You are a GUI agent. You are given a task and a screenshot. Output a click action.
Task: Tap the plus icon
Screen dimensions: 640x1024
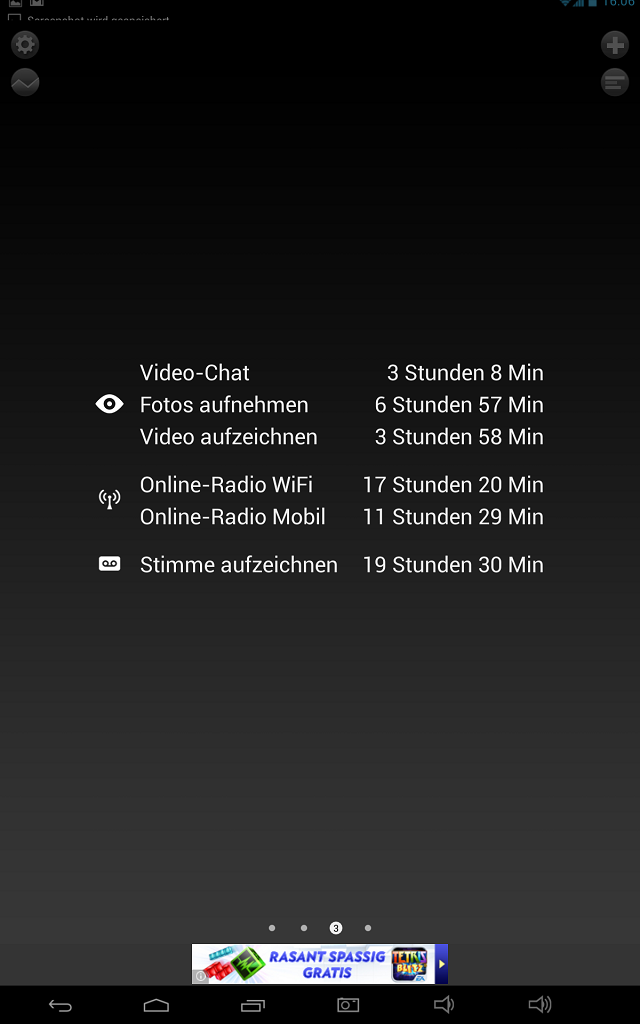point(615,44)
